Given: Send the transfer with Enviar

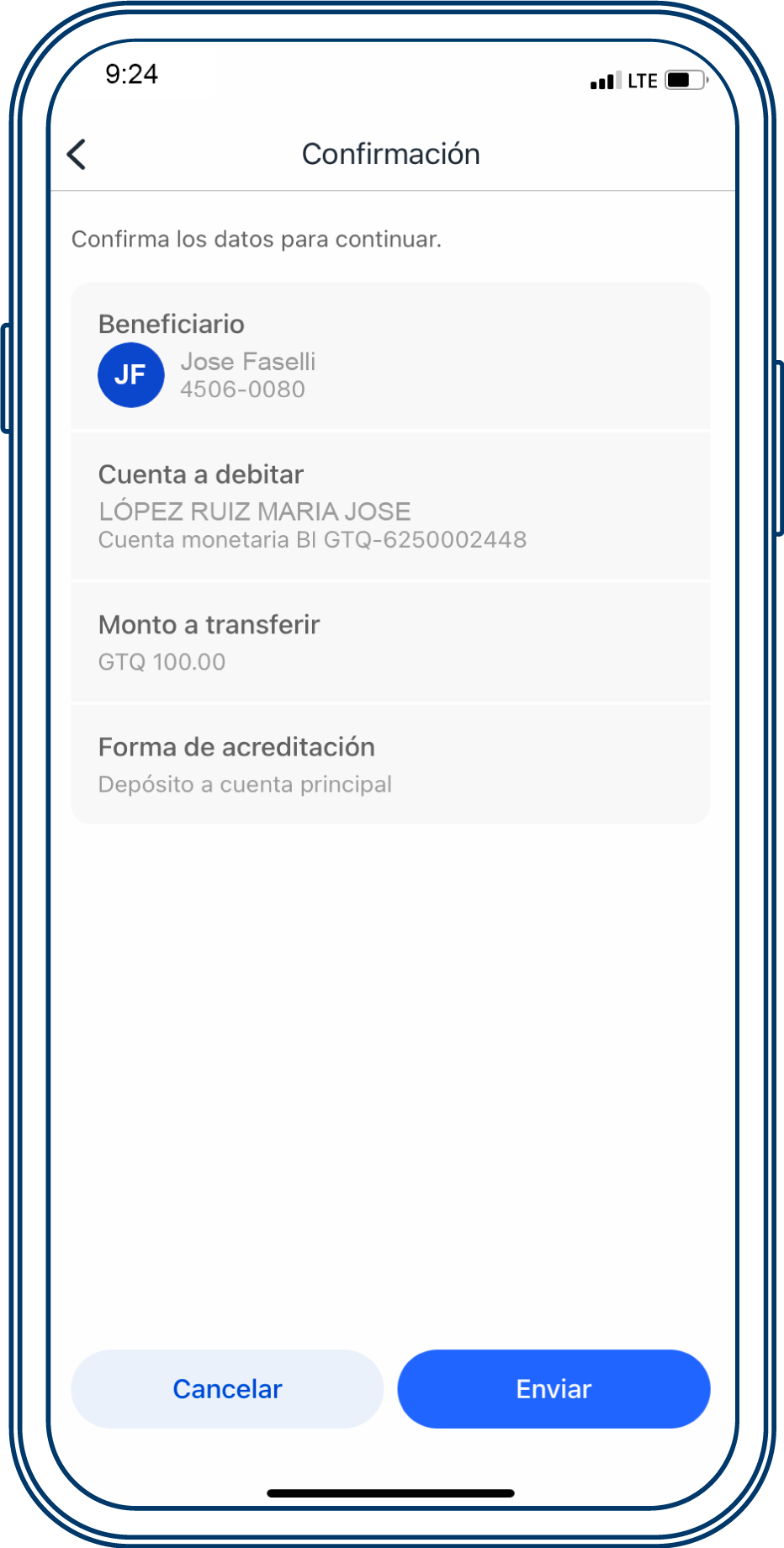Looking at the screenshot, I should [x=554, y=1389].
